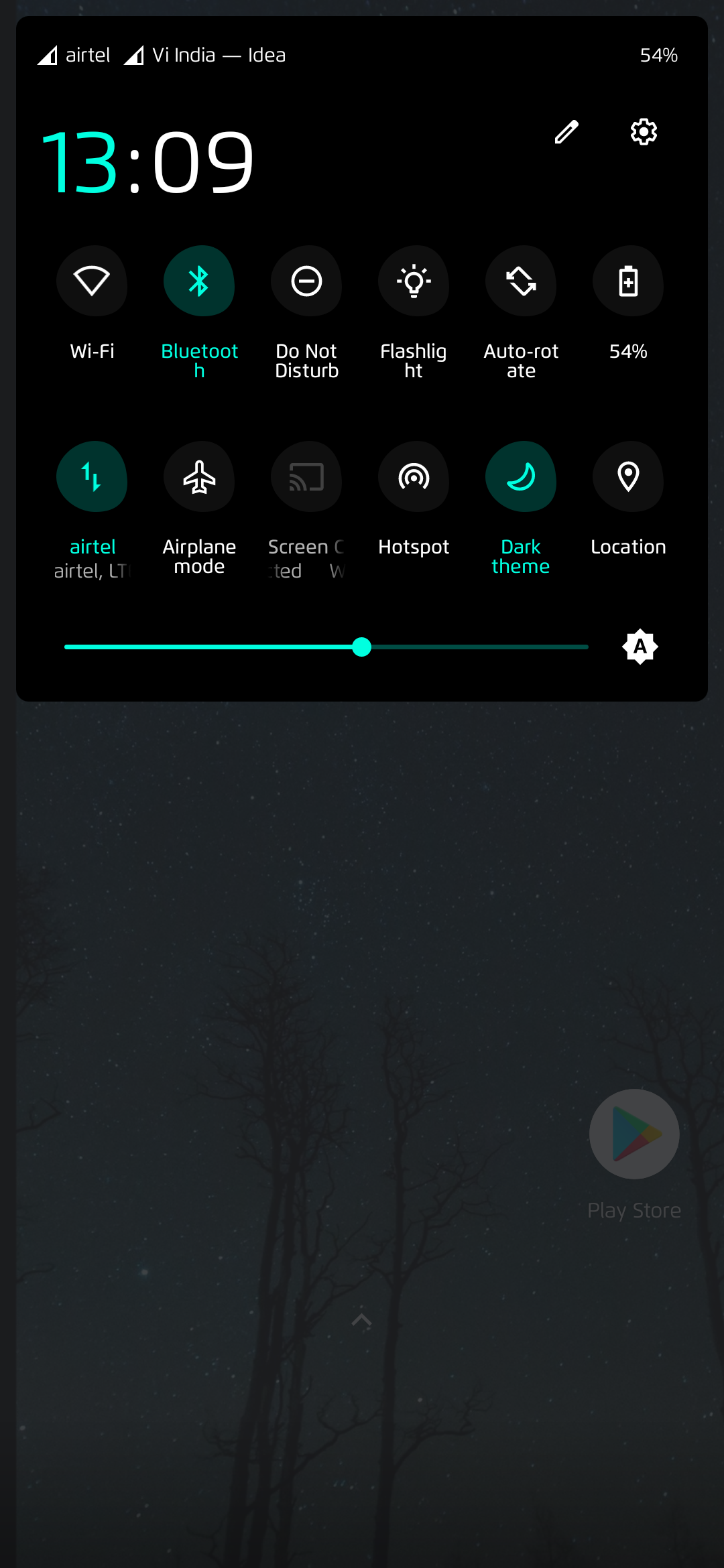Turn on Wi-Fi tile
The height and width of the screenshot is (1568, 724).
[x=92, y=281]
